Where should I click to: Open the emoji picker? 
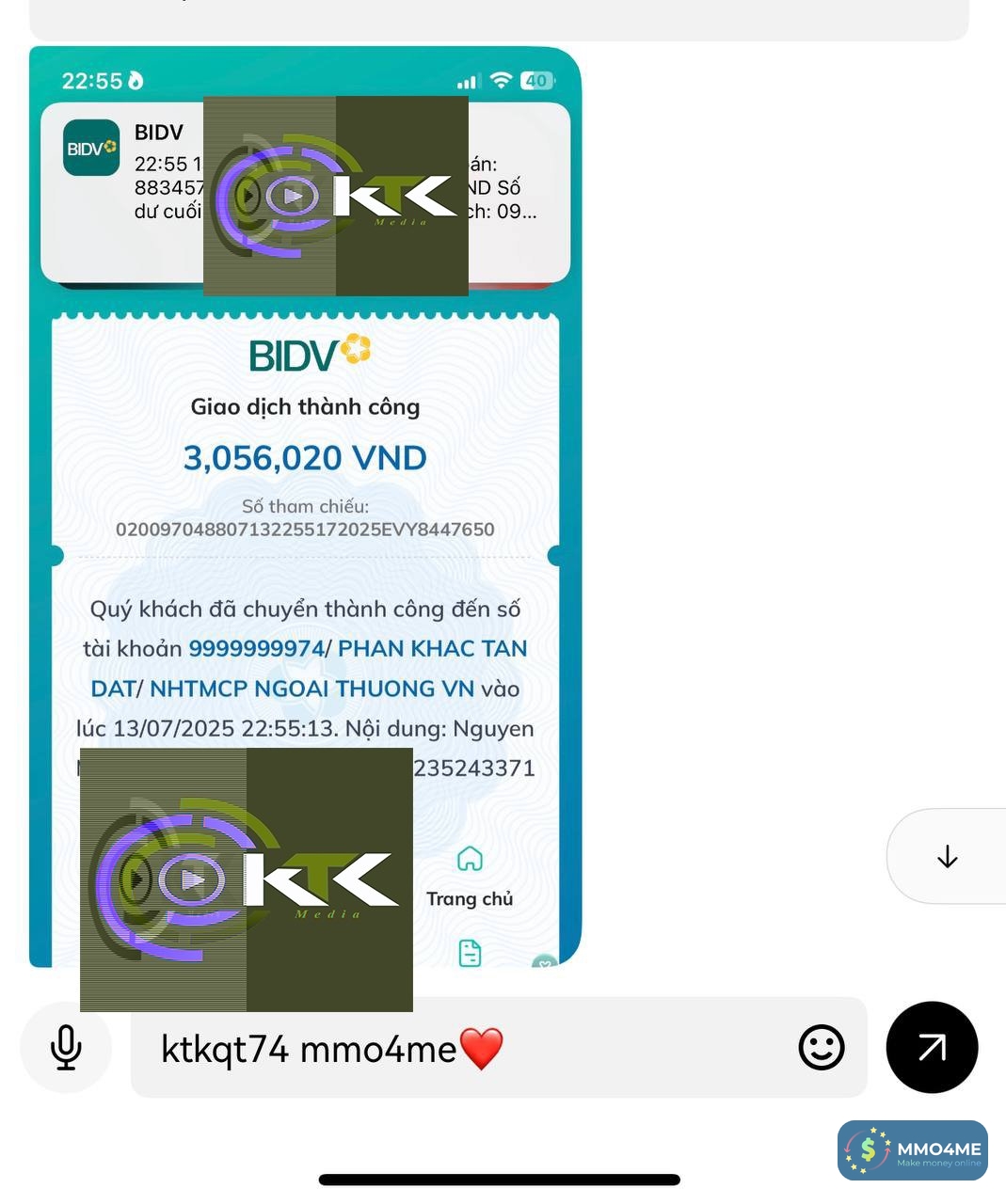coord(821,1047)
